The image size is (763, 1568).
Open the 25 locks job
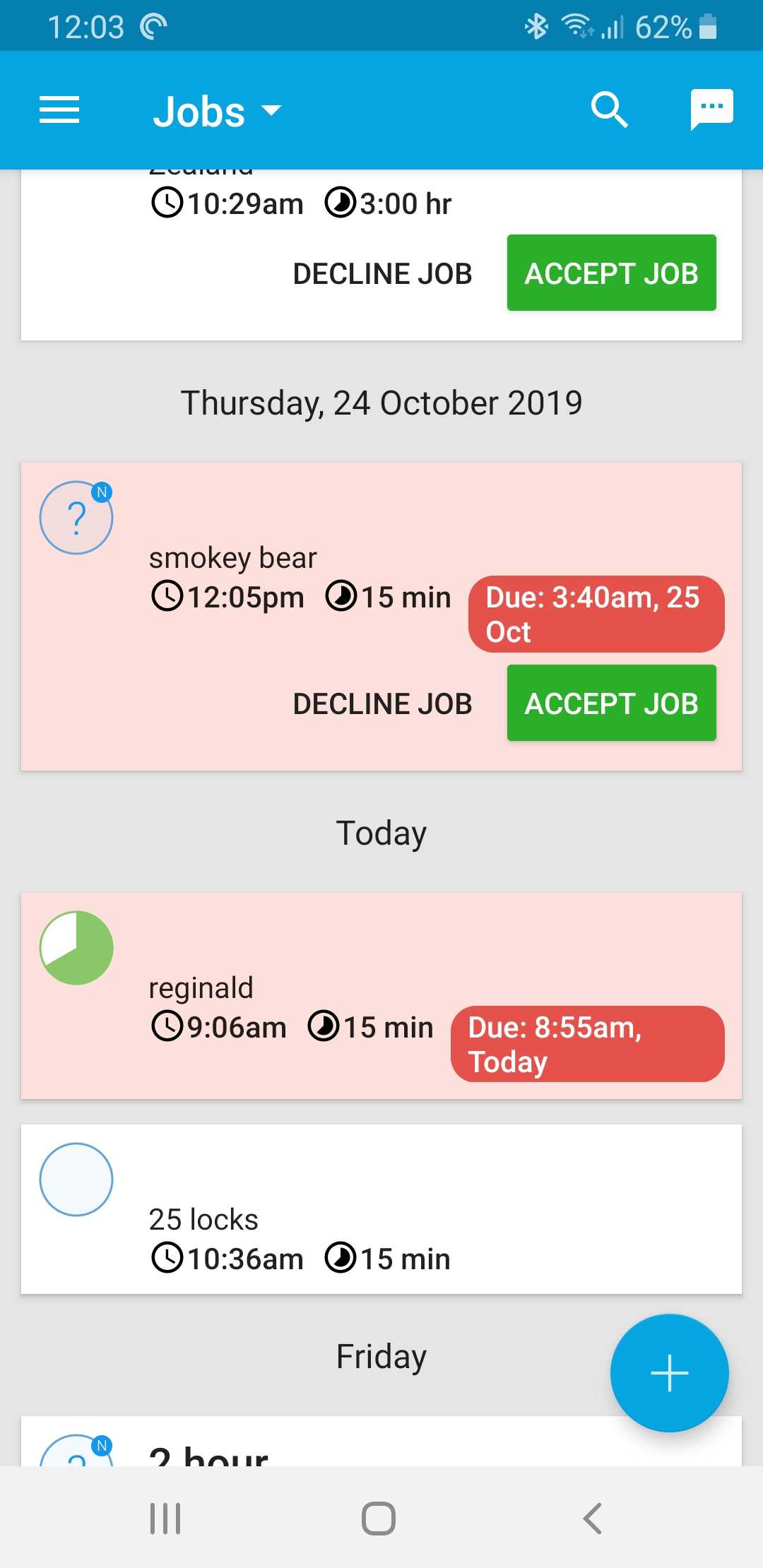click(x=381, y=1209)
